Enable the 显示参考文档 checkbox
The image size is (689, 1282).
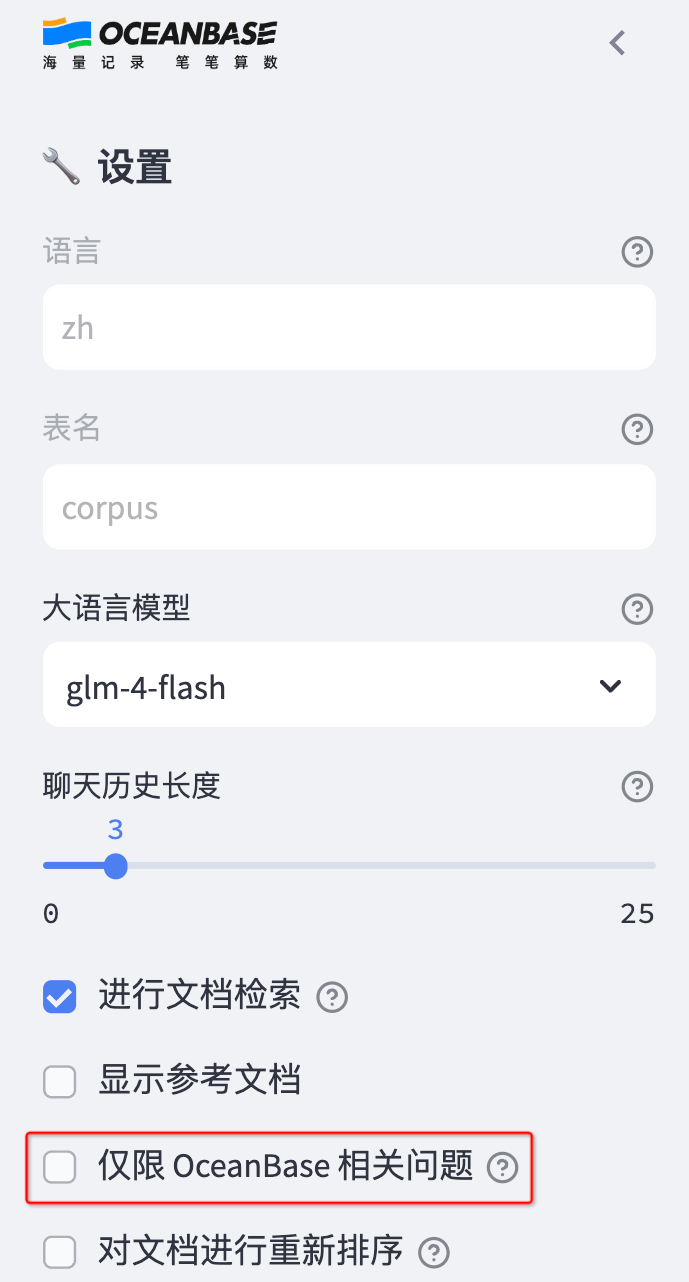(x=60, y=1081)
